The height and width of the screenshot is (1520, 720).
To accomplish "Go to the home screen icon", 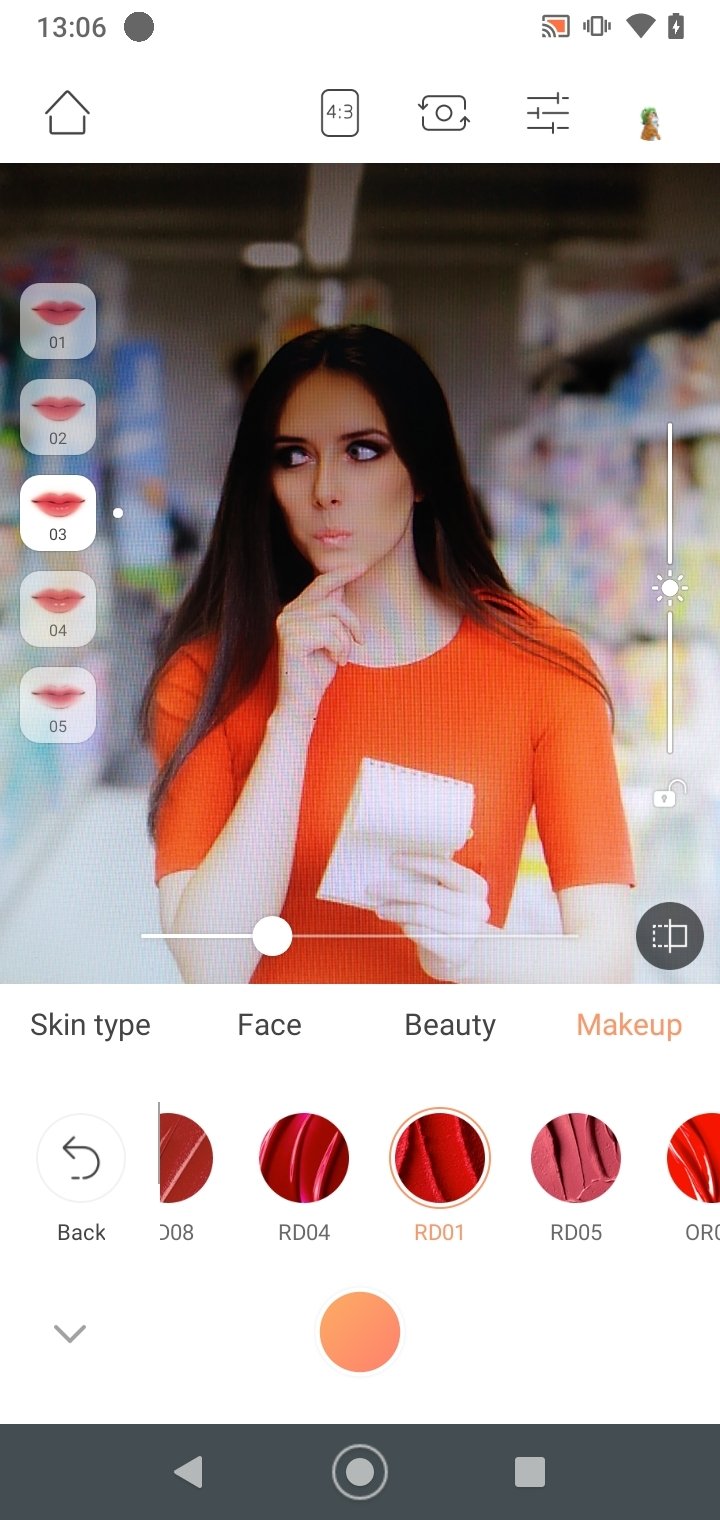I will [x=67, y=113].
